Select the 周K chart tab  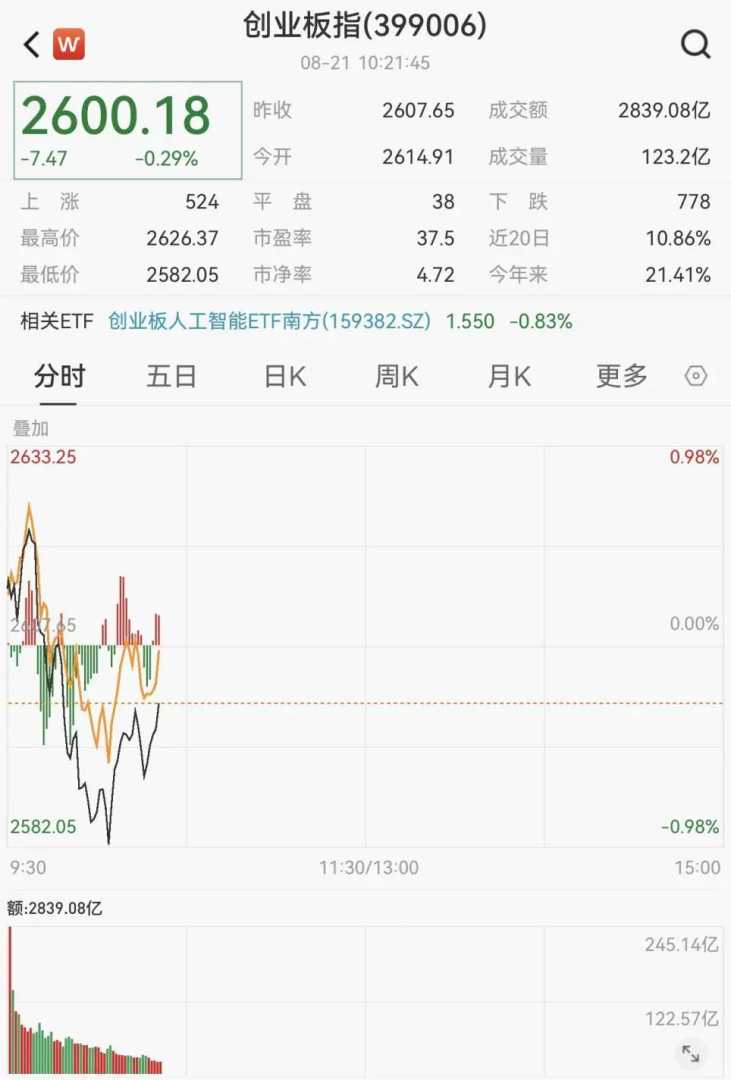(x=396, y=376)
